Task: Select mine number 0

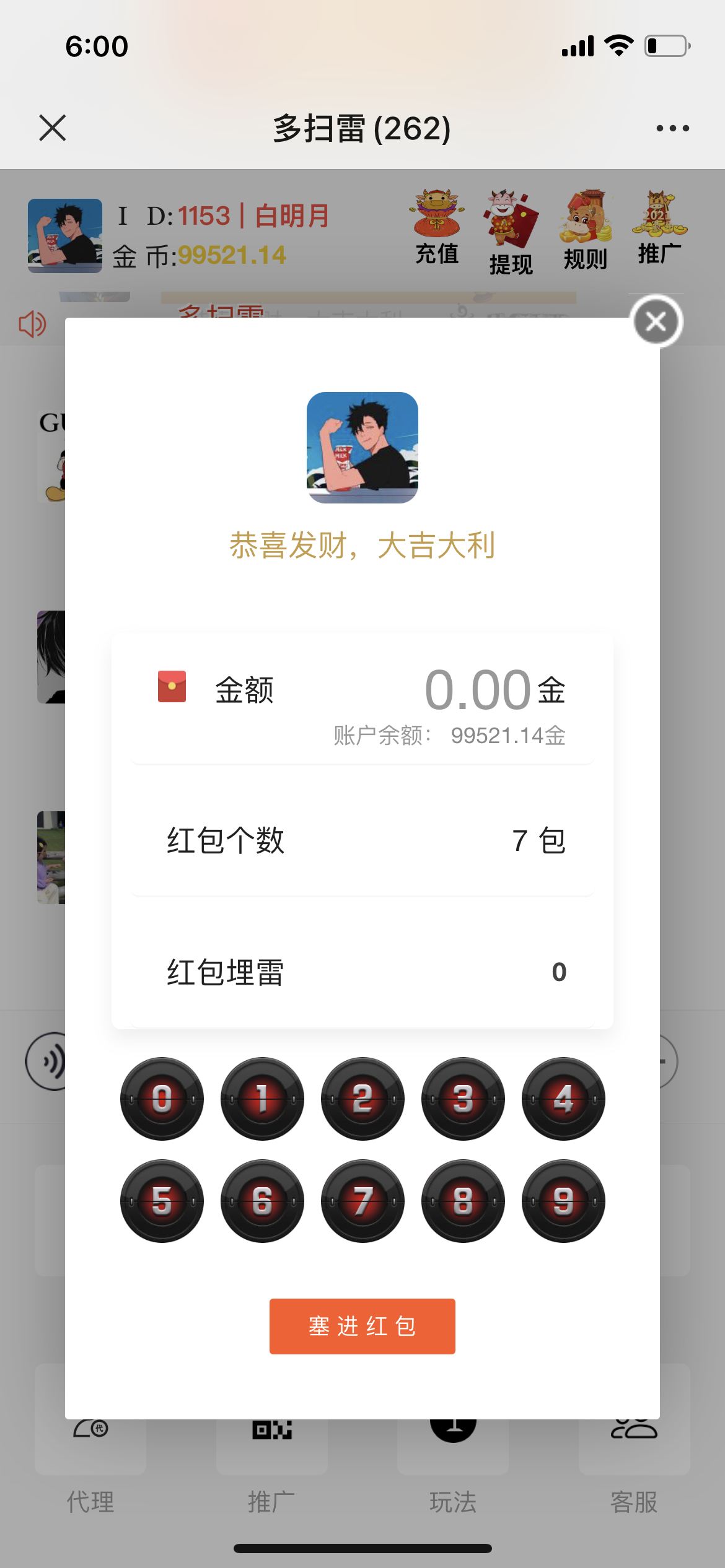Action: (162, 1099)
